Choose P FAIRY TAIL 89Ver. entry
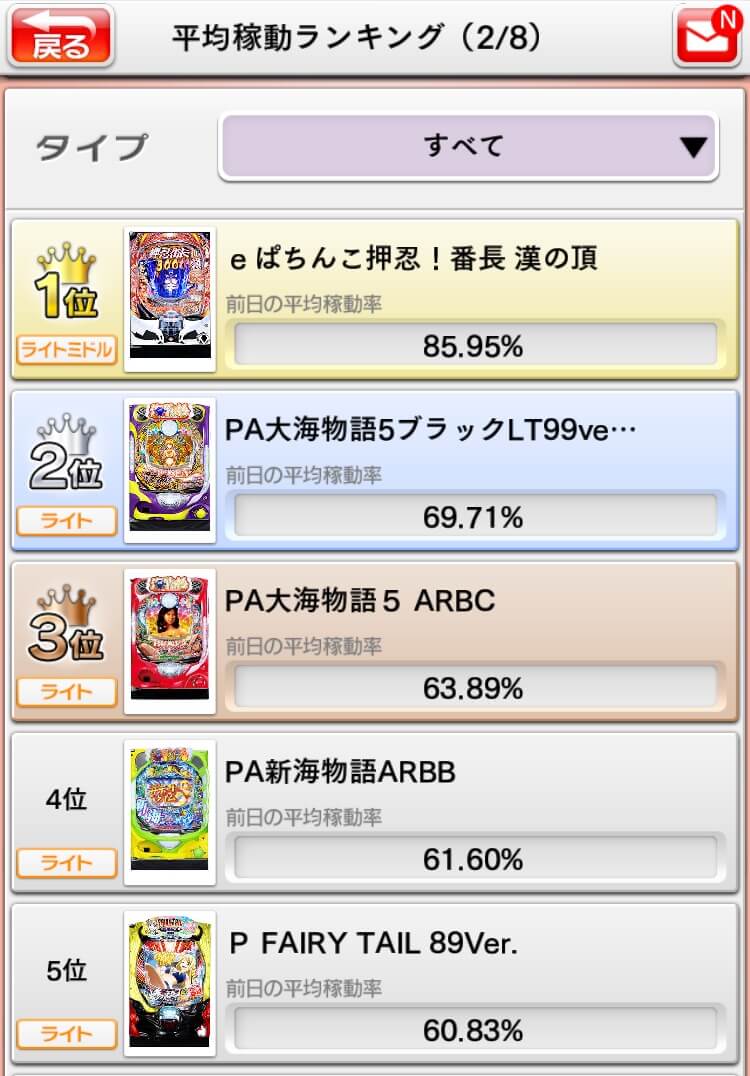Screen dimensions: 750x1076 (x=373, y=943)
